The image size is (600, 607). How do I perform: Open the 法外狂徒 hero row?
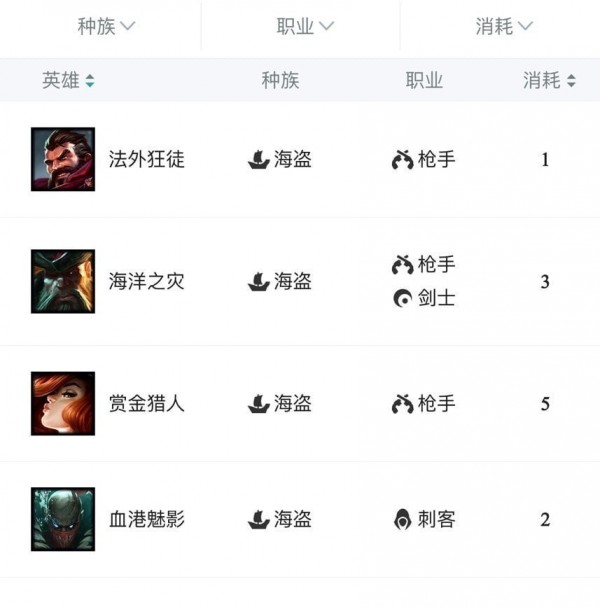(146, 159)
